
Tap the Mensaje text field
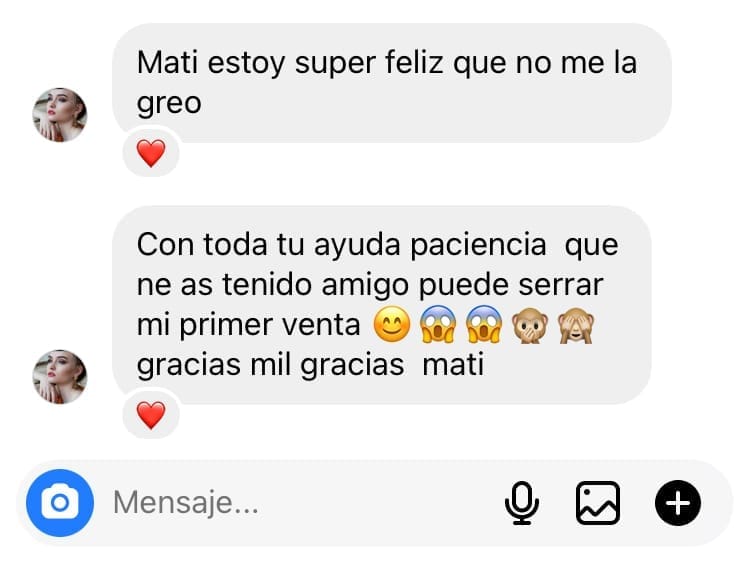(x=290, y=502)
